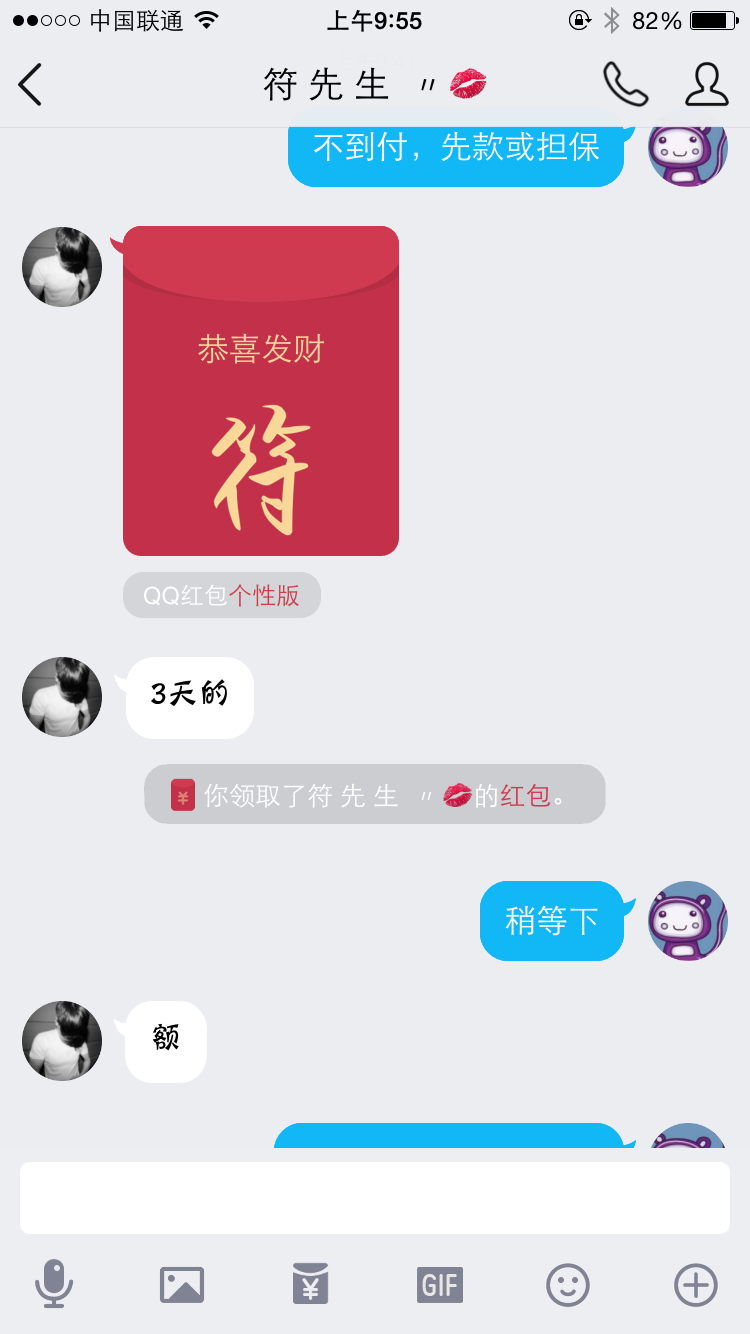The width and height of the screenshot is (750, 1334).
Task: Tap my avatar beside the 稍等下 message
Action: pos(688,921)
